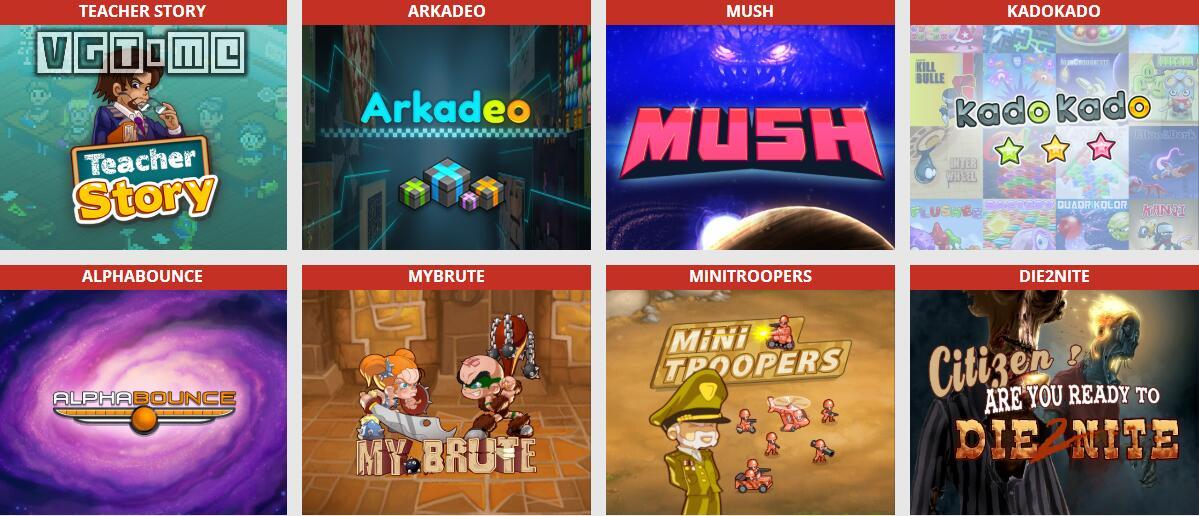Image resolution: width=1199 pixels, height=516 pixels.
Task: Open the Die2Nite game card
Action: pos(1054,402)
